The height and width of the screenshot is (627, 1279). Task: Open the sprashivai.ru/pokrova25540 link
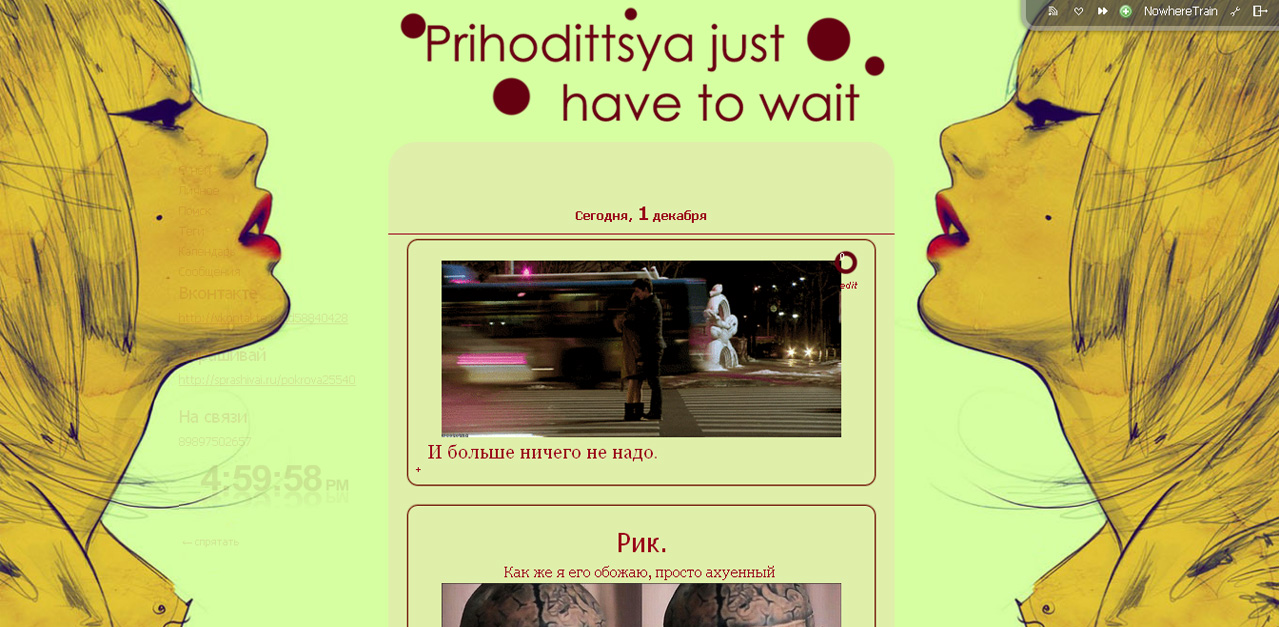[266, 380]
